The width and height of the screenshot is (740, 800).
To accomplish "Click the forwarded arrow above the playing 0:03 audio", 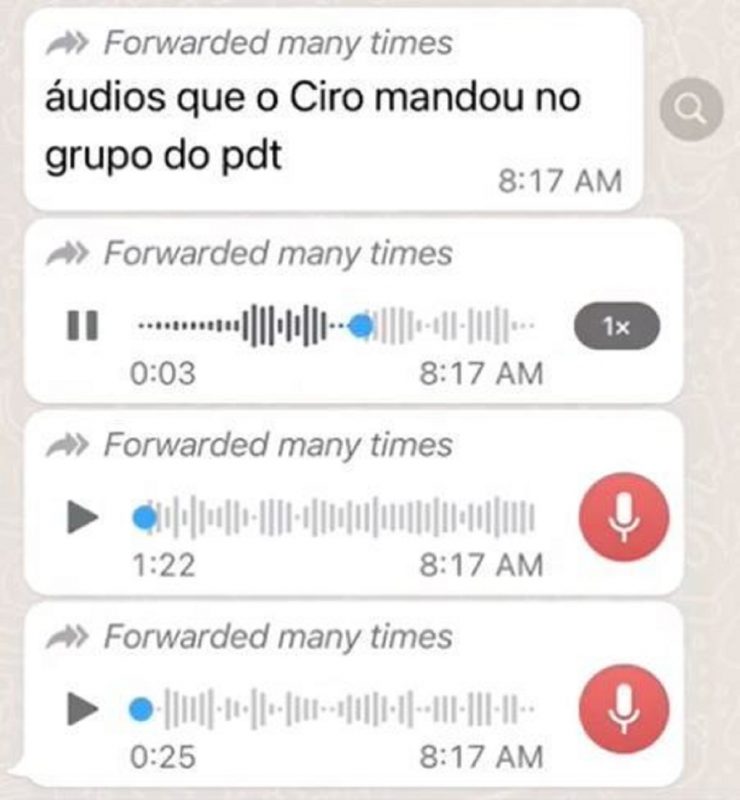I will point(70,251).
